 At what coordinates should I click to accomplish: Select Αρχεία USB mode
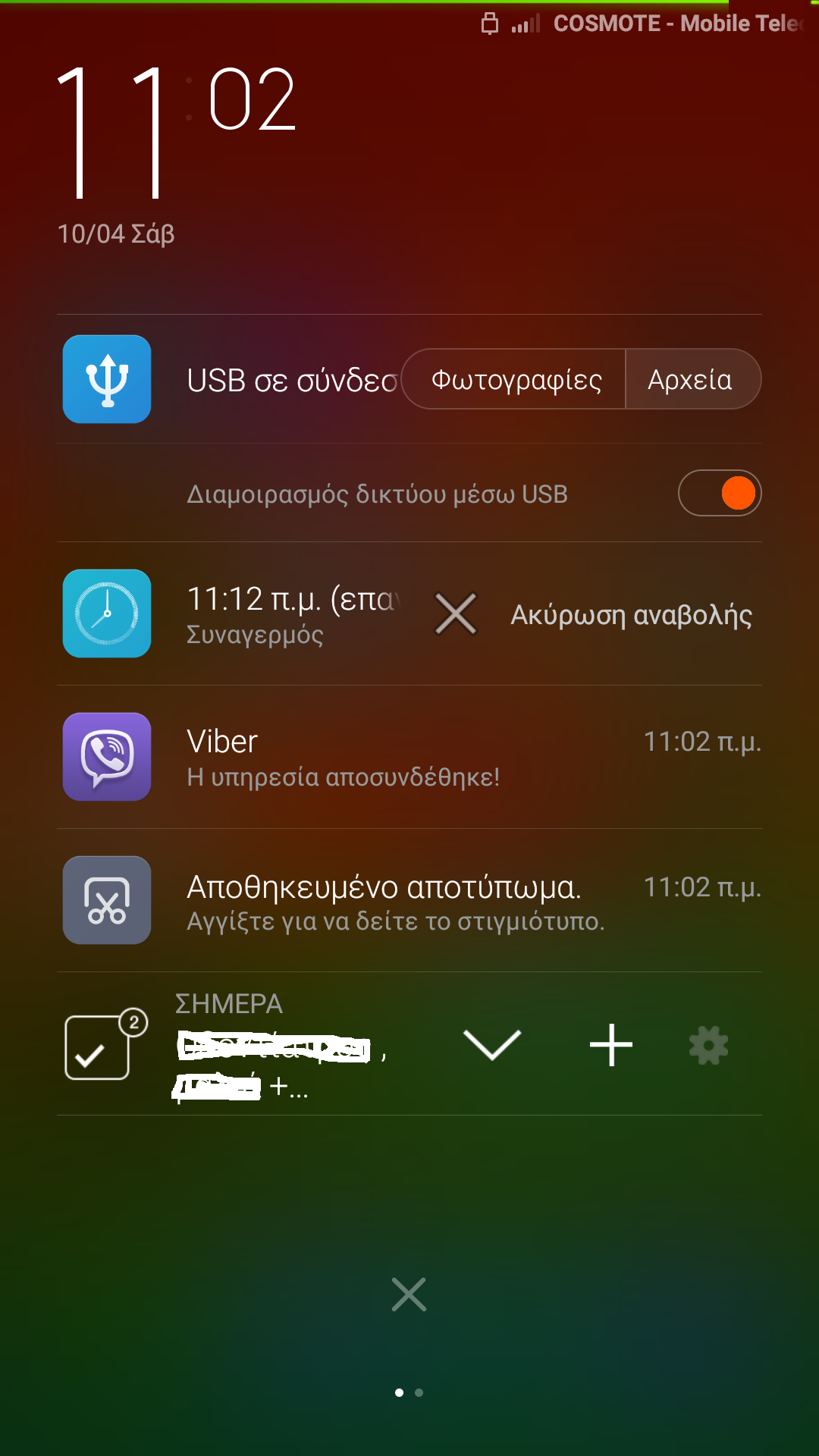point(690,379)
